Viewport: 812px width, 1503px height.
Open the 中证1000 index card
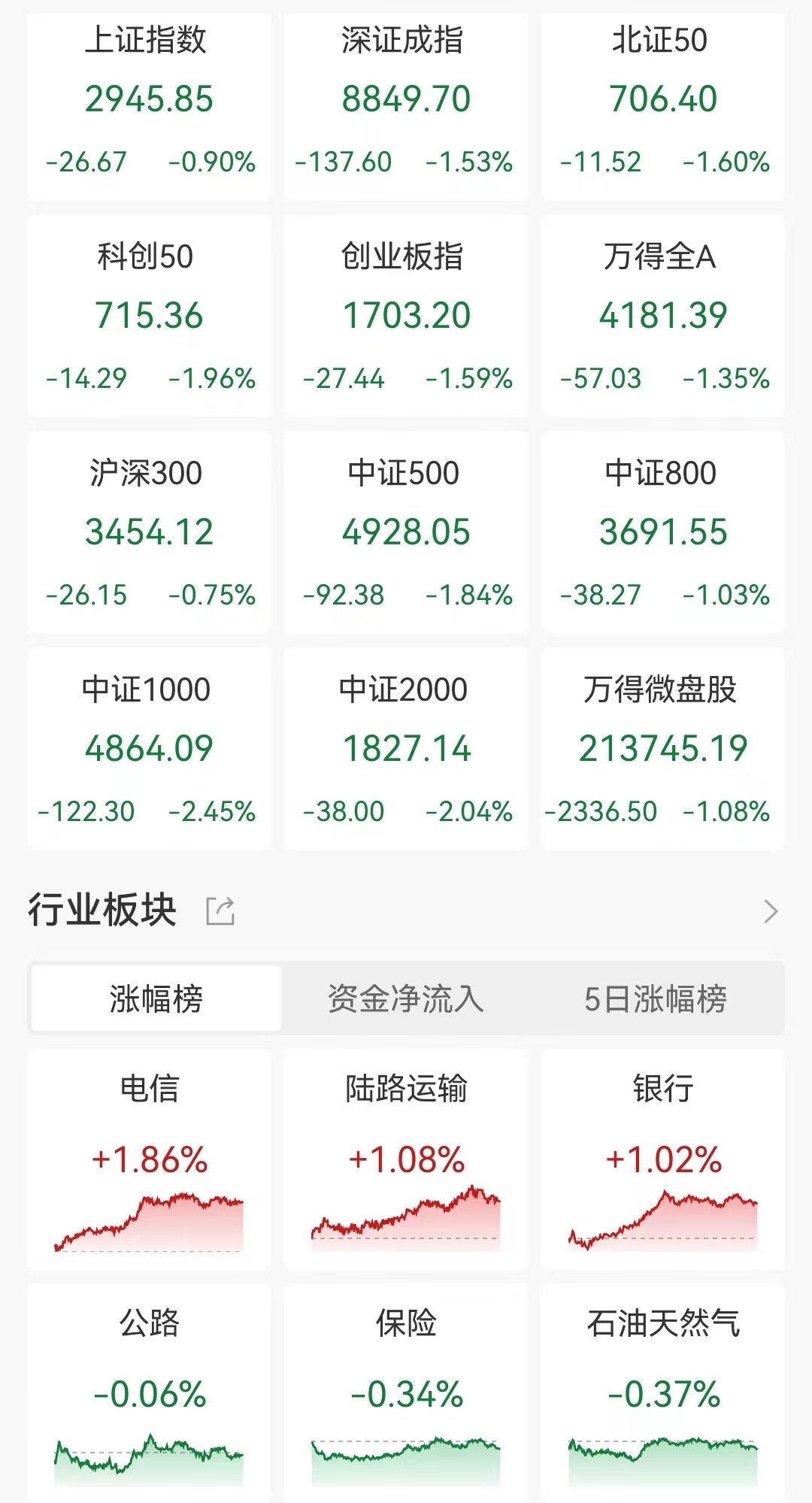pos(149,749)
